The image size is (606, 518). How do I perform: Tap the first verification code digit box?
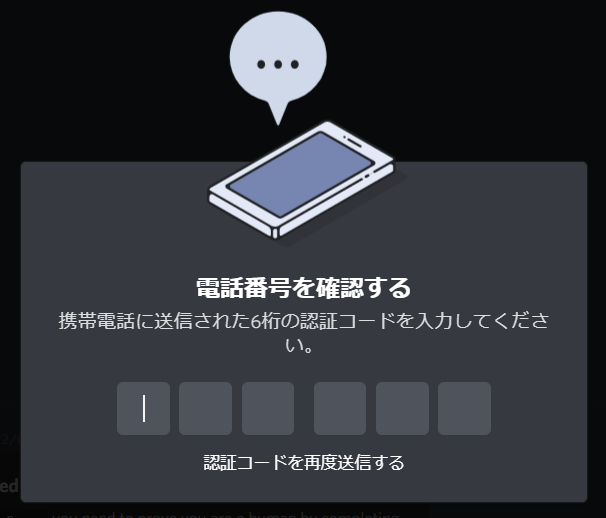143,408
